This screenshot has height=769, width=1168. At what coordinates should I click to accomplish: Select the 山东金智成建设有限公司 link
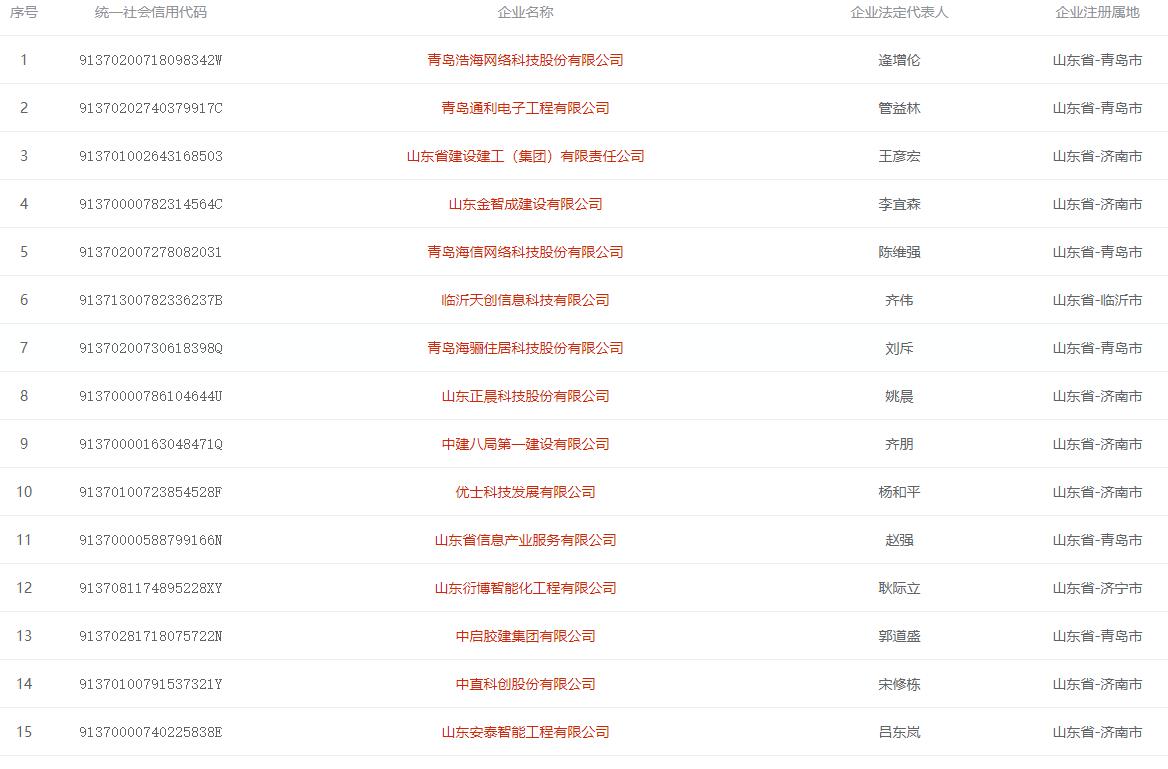pyautogui.click(x=525, y=204)
